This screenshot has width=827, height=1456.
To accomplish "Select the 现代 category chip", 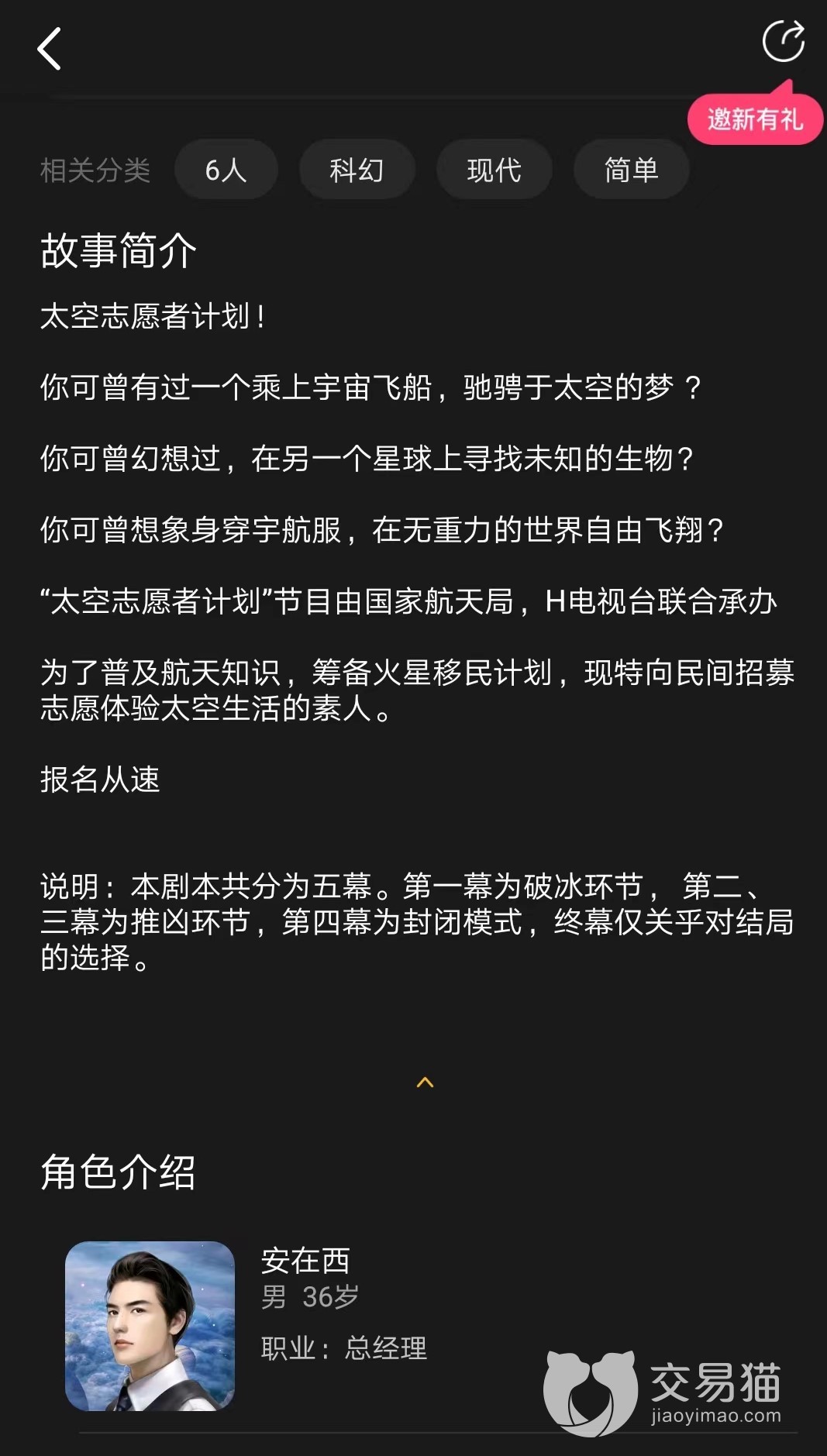I will point(494,170).
